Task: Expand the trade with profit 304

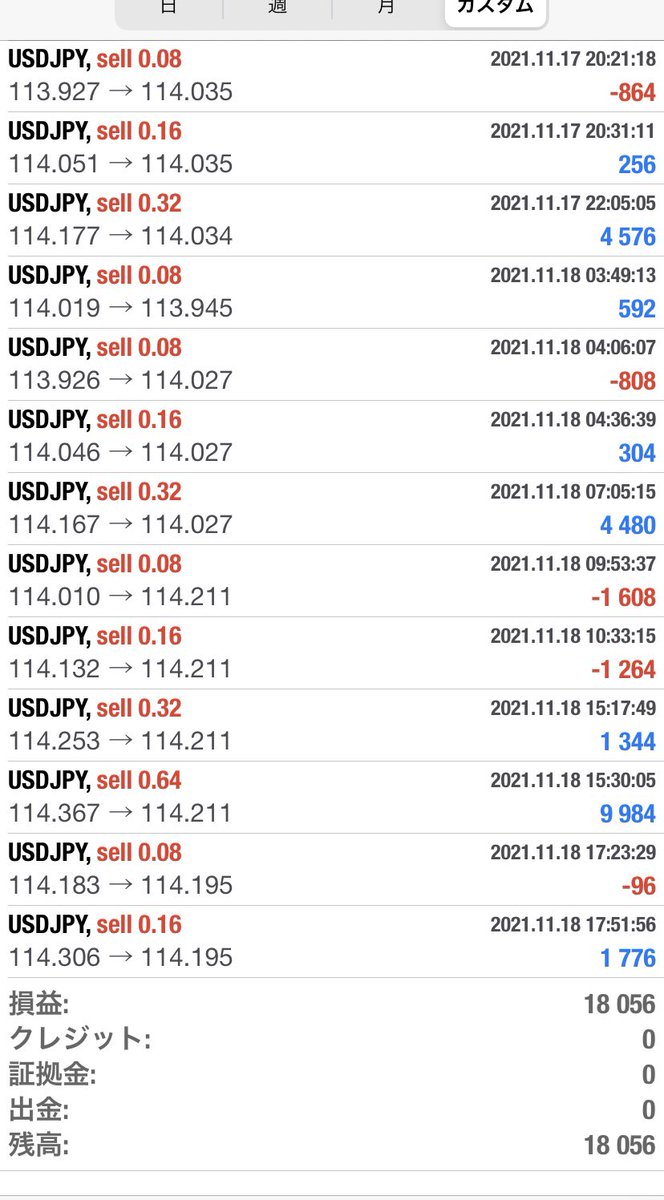Action: 332,436
